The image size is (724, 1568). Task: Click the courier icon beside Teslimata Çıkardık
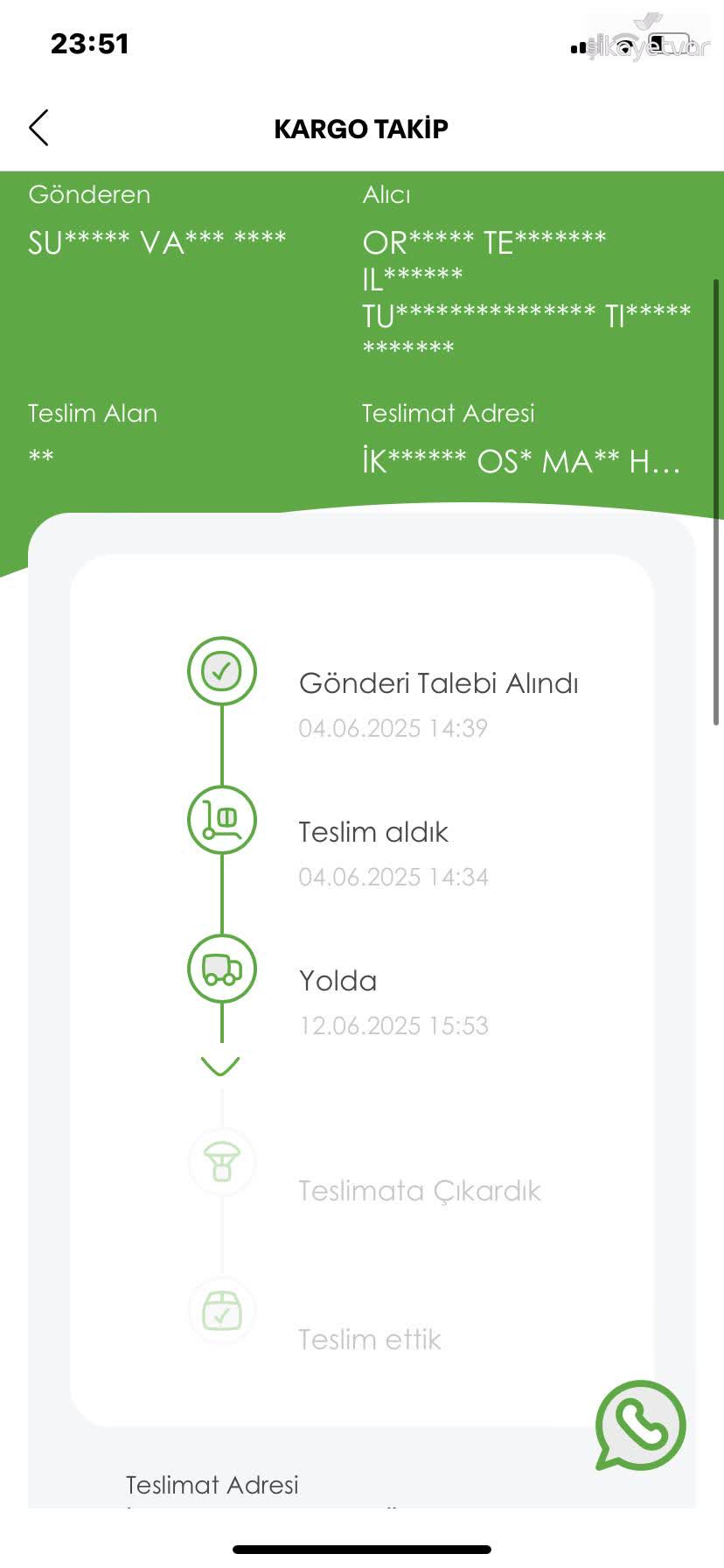221,1161
